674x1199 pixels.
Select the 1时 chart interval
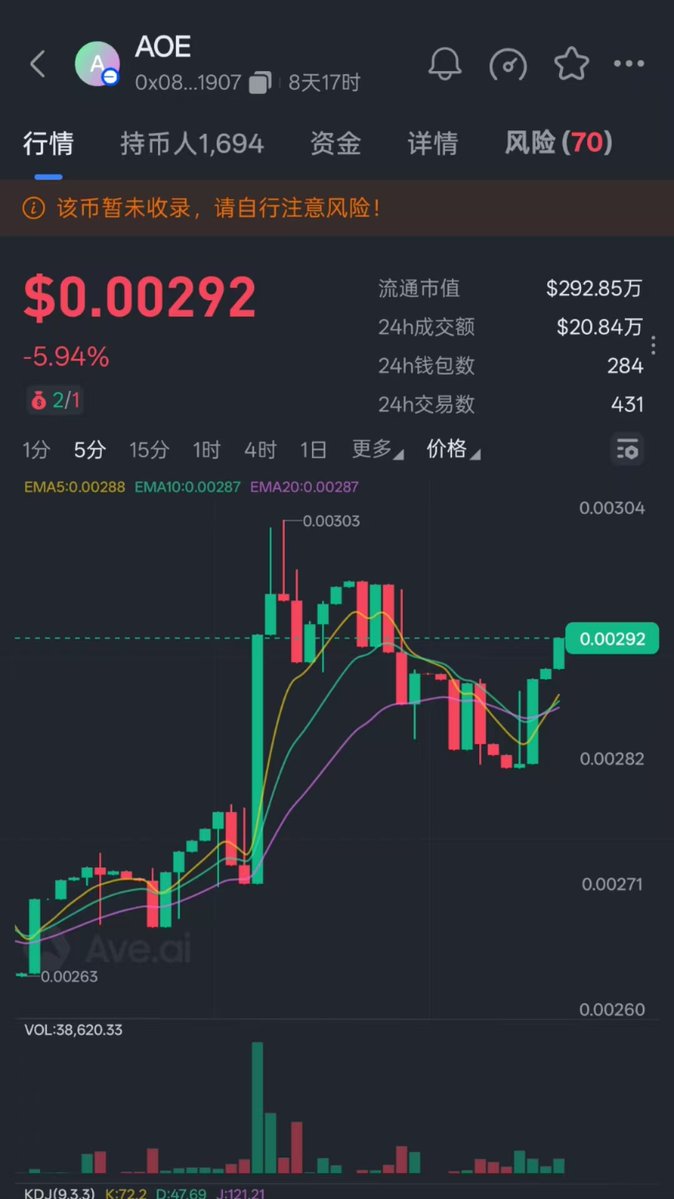[x=206, y=450]
